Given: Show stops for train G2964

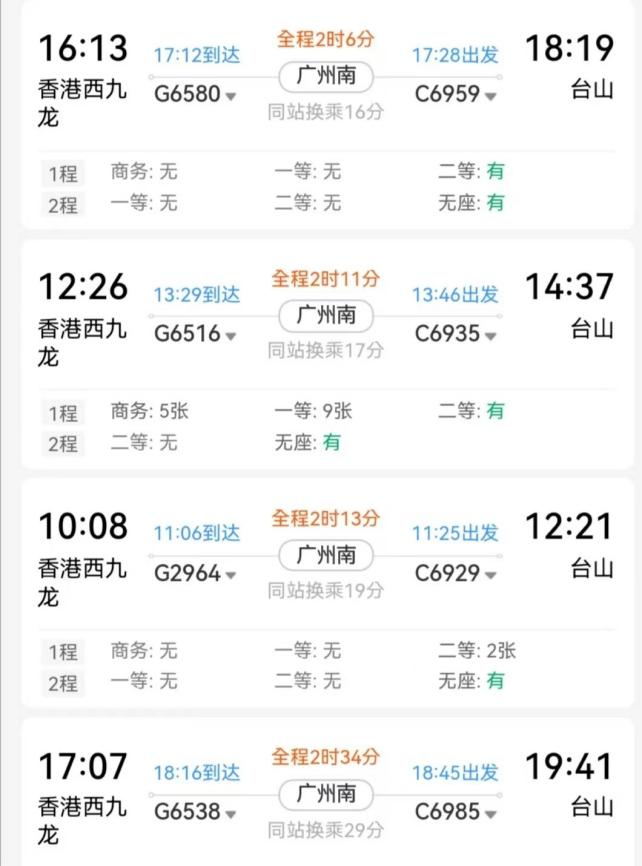Looking at the screenshot, I should point(196,574).
